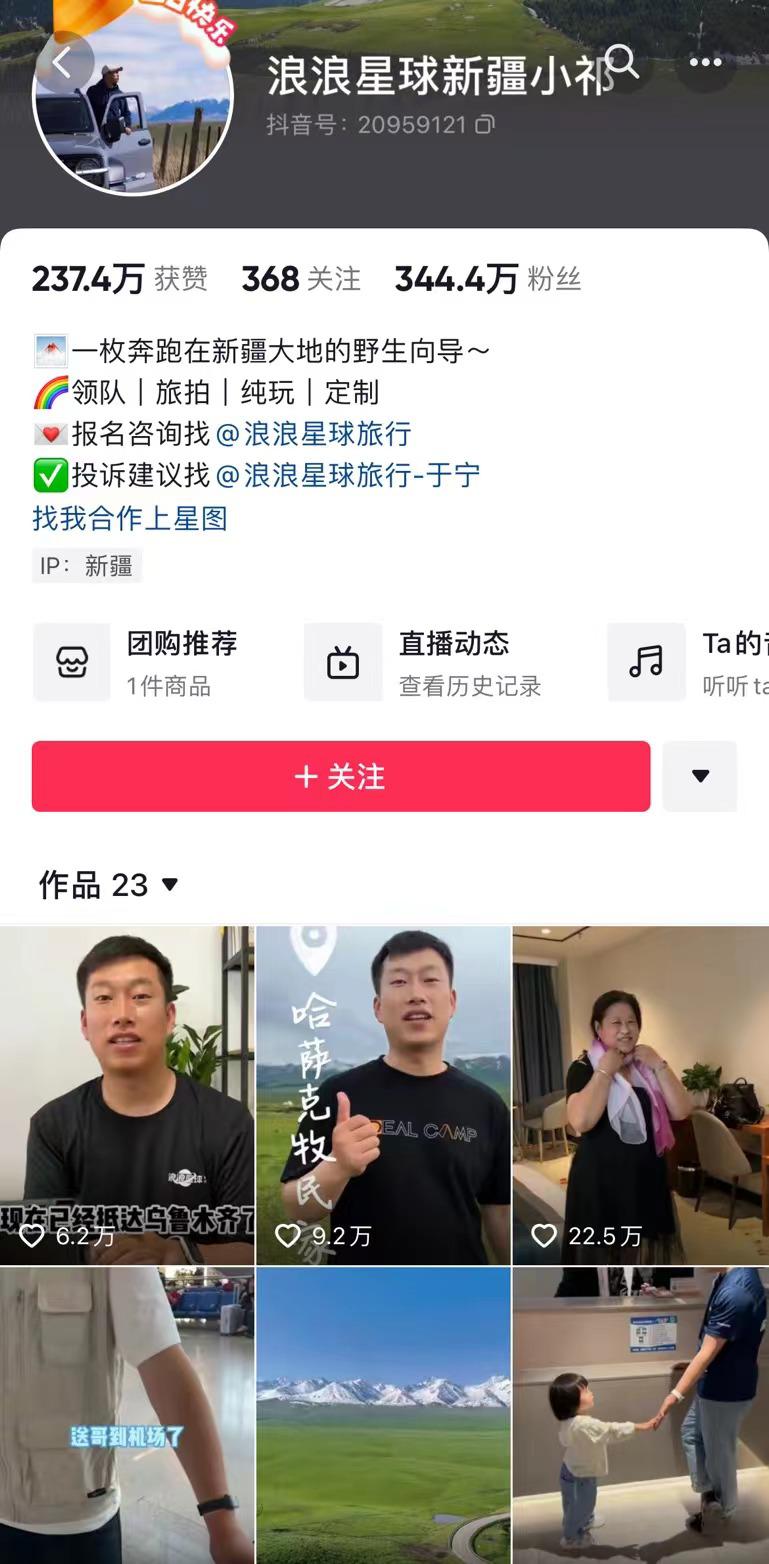Viewport: 769px width, 1564px height.
Task: Play the video with 6.2万 likes
Action: [x=126, y=1095]
